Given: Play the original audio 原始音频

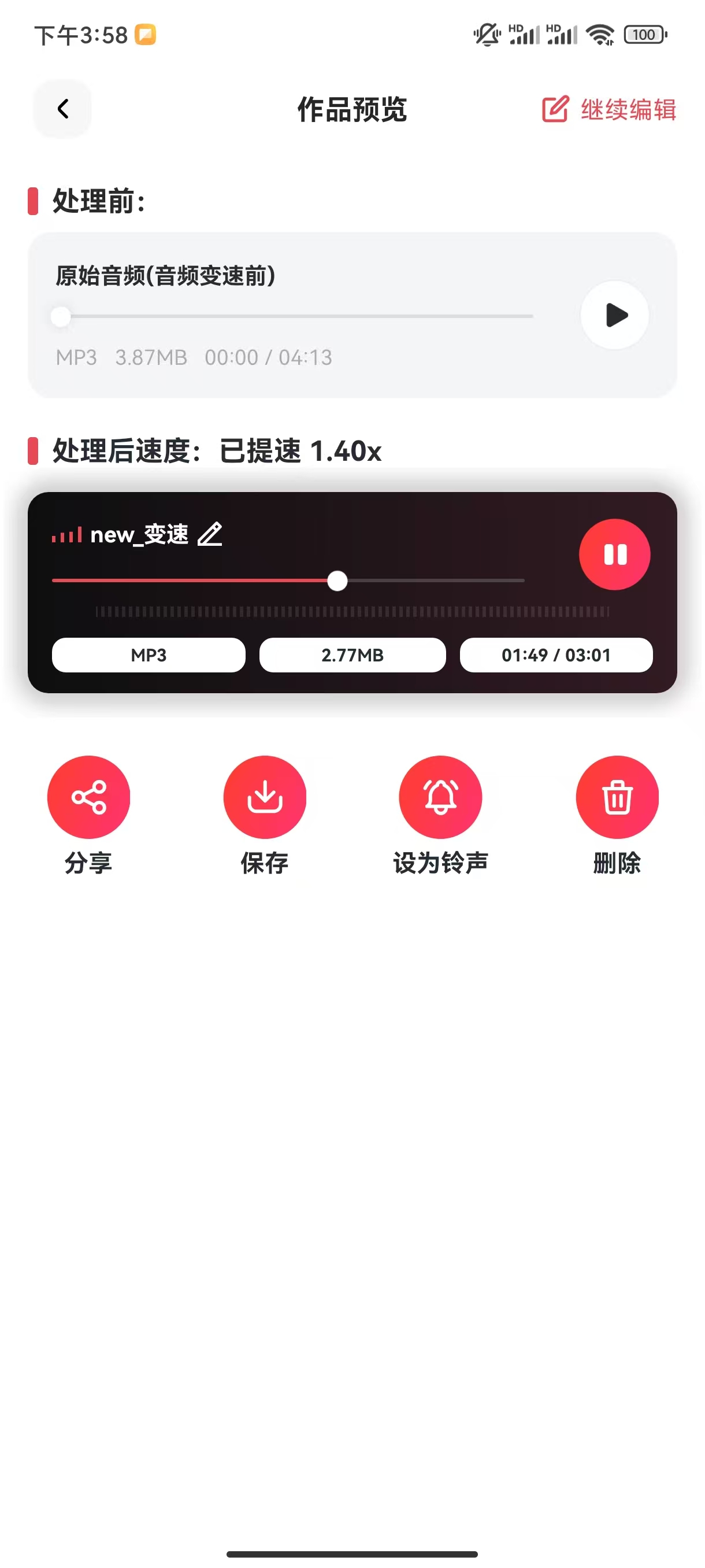Looking at the screenshot, I should tap(614, 316).
